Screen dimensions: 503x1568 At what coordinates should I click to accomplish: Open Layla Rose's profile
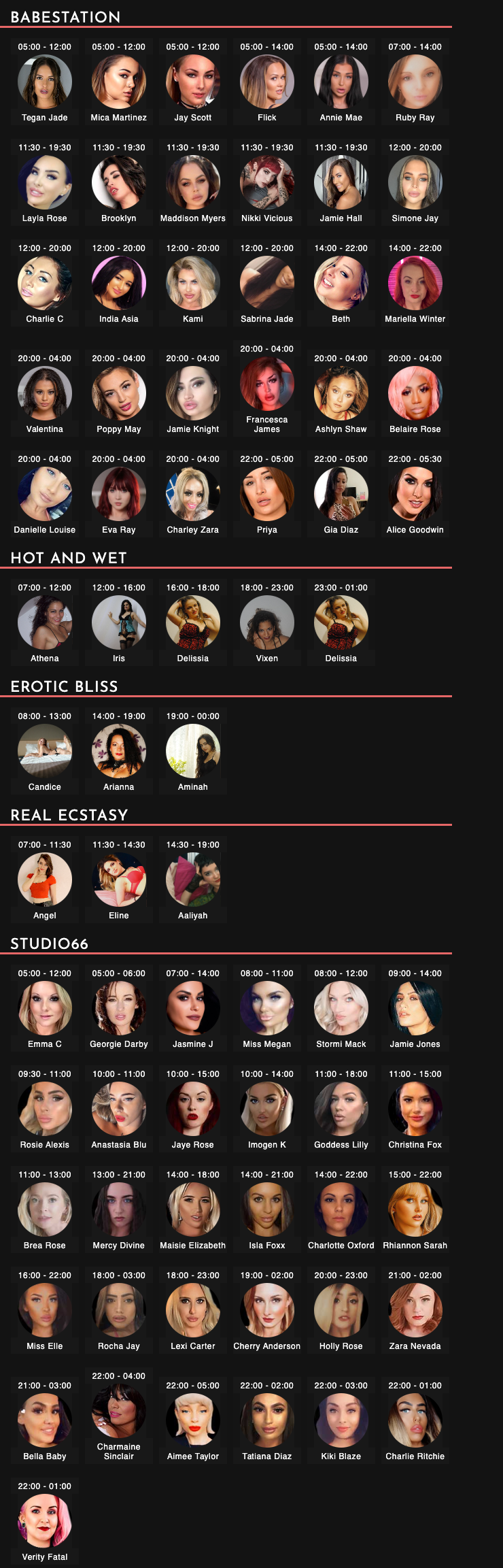(45, 183)
